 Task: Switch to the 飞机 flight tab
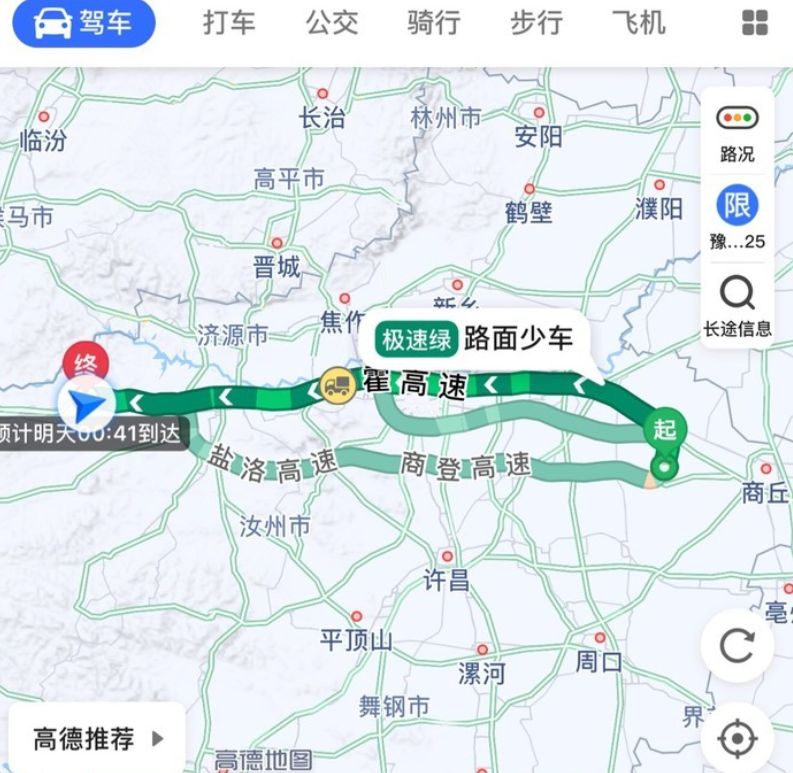638,23
